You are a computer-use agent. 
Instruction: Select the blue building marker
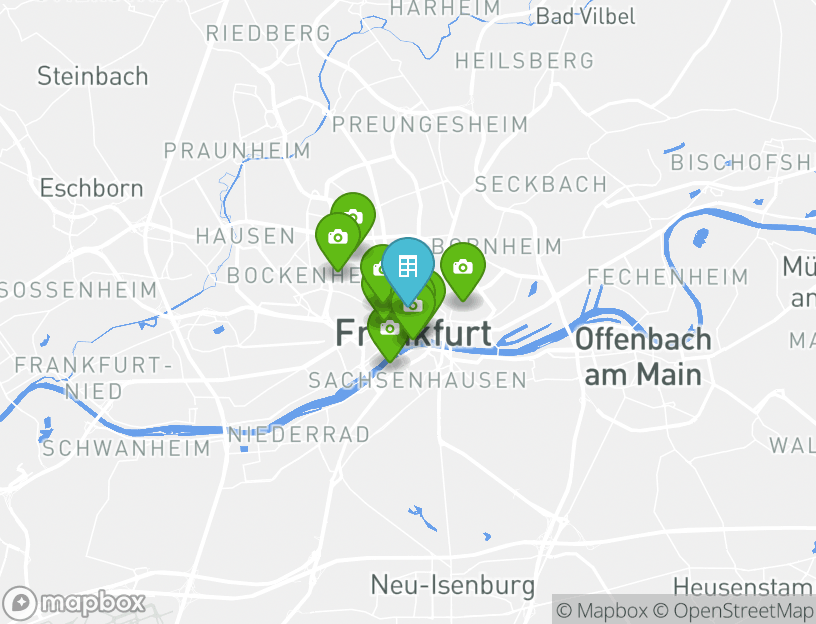pyautogui.click(x=407, y=266)
